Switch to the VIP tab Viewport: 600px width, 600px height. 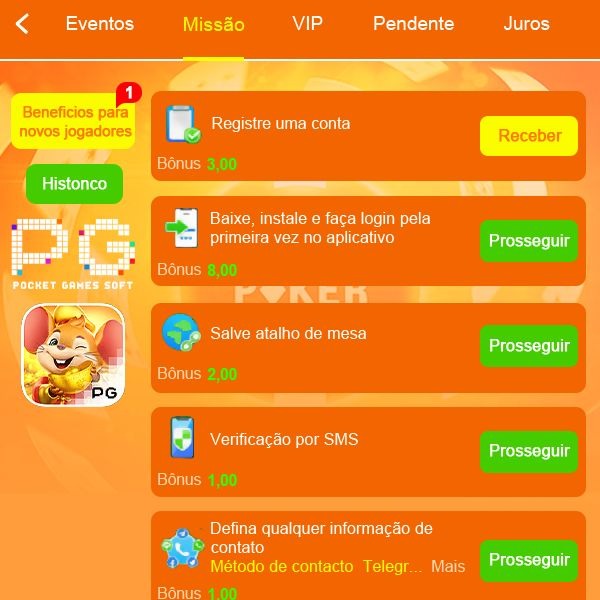(308, 24)
